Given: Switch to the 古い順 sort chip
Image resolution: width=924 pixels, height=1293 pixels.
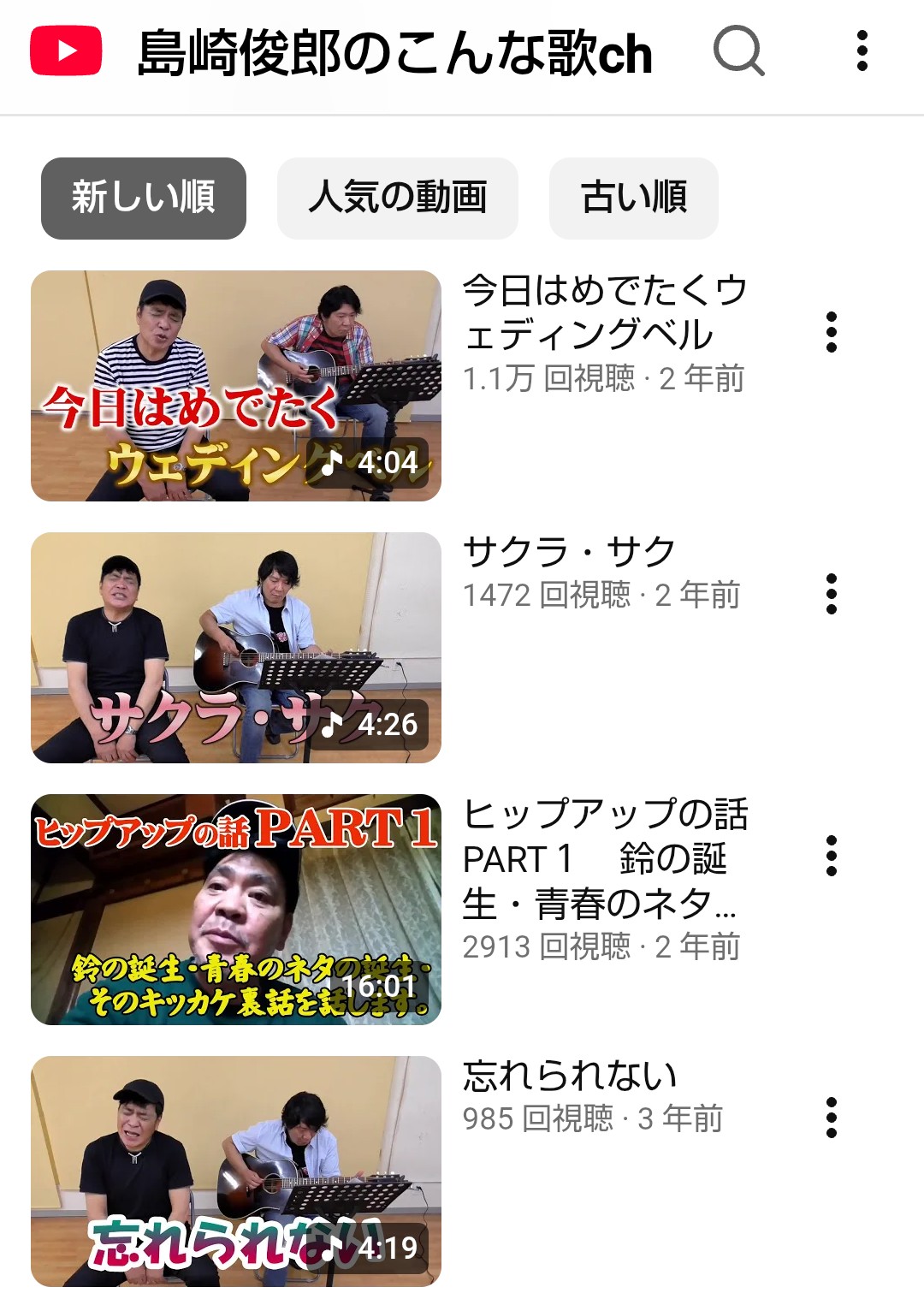Looking at the screenshot, I should 633,198.
